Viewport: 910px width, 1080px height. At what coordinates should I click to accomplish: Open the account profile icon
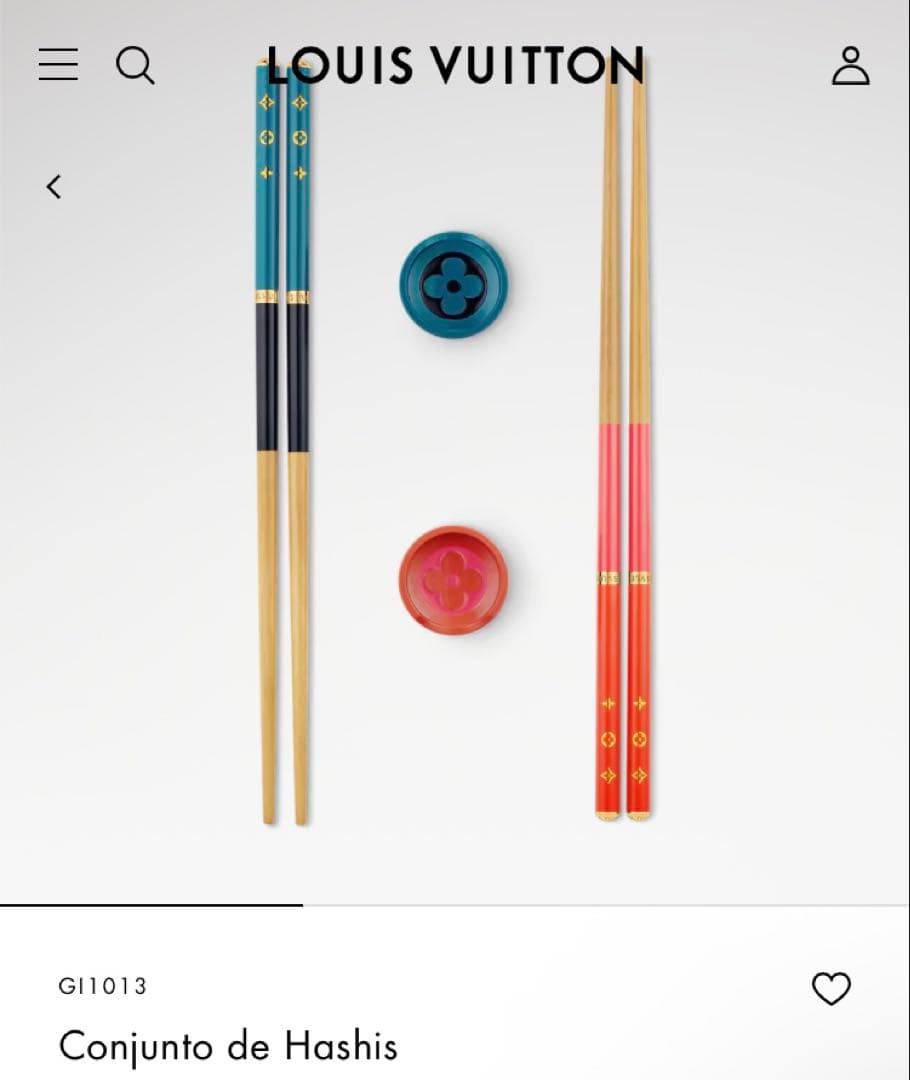click(x=850, y=66)
